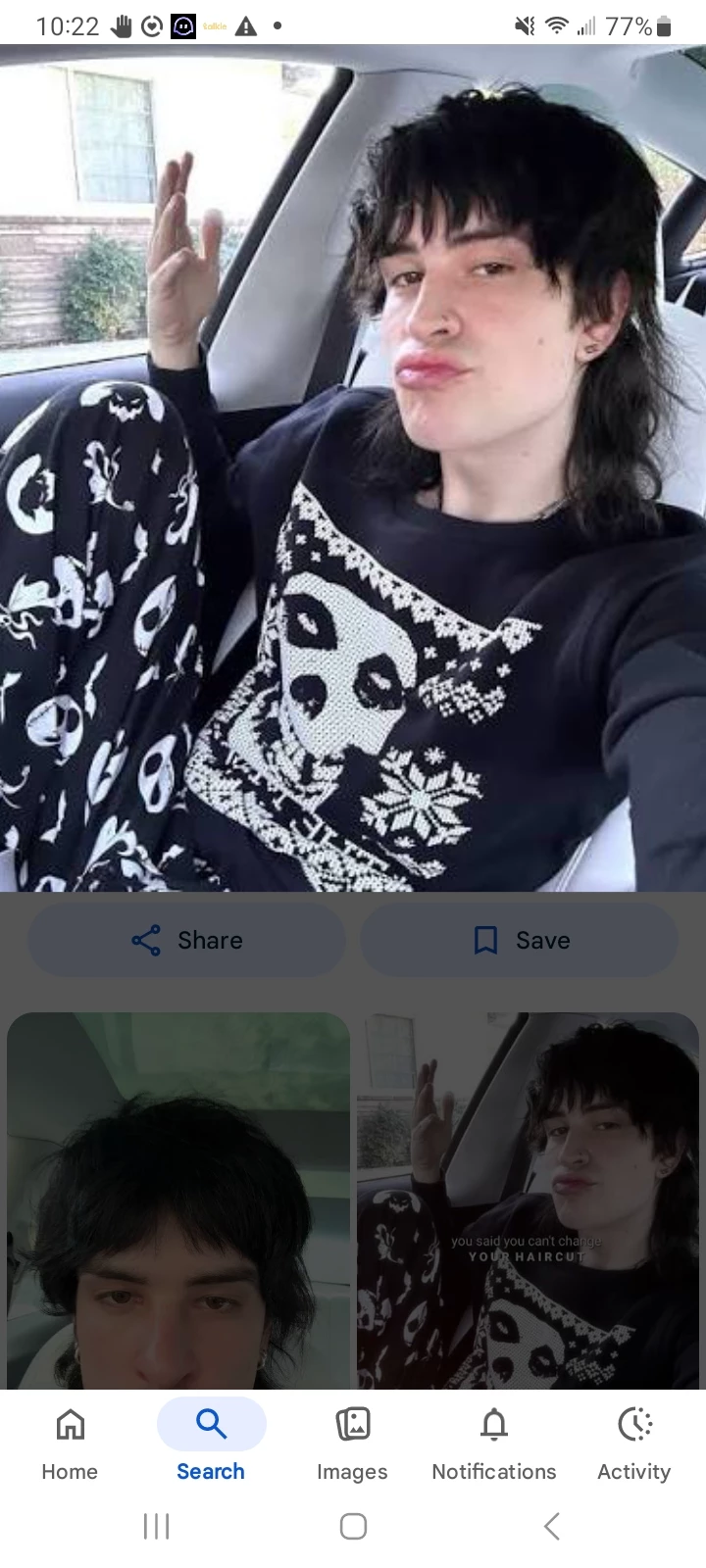Viewport: 706px width, 1568px height.
Task: Switch to the Search tab
Action: [x=211, y=1443]
